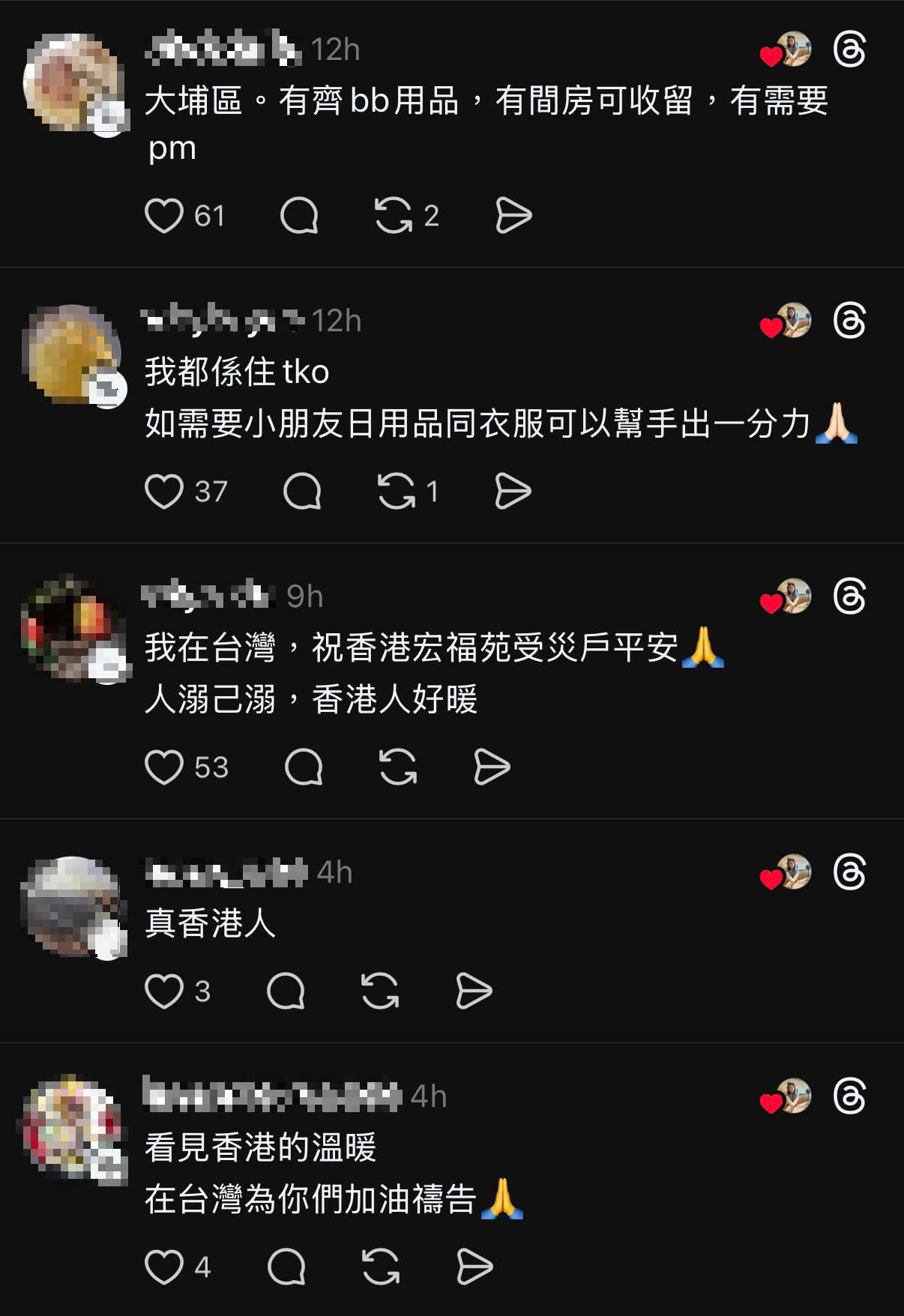Expand likes by tapping the count 61
The image size is (904, 1316).
pos(211,217)
